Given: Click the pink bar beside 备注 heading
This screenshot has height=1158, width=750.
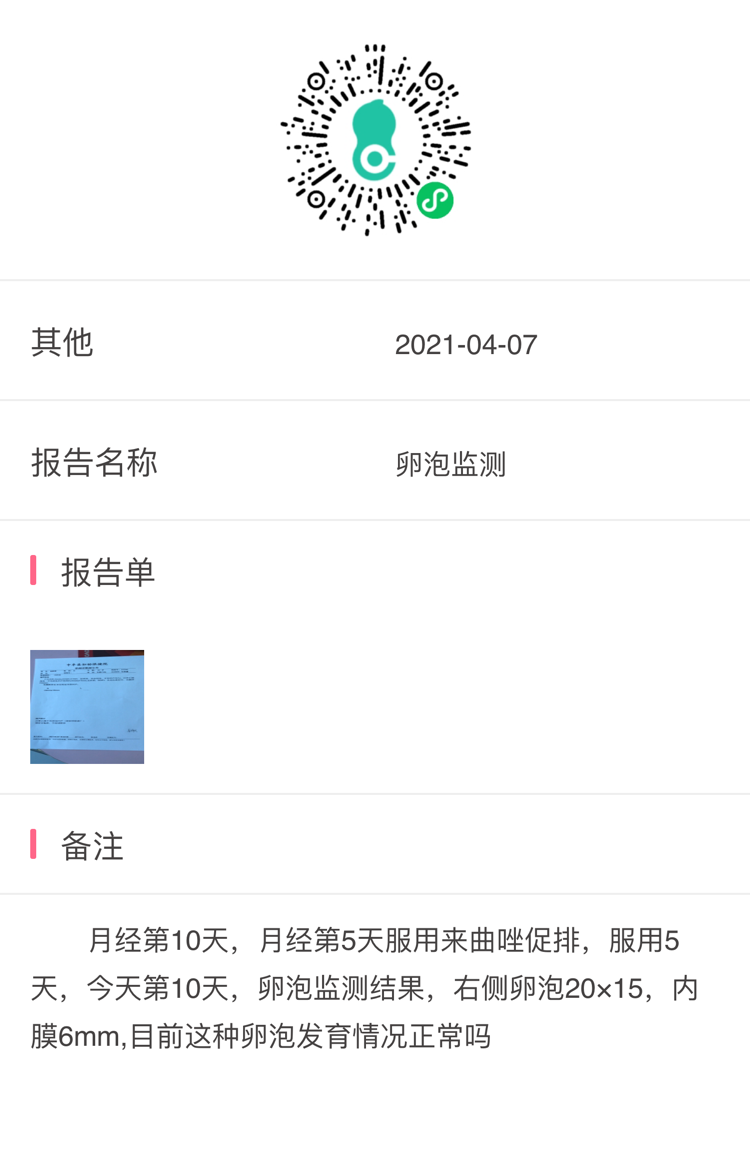Looking at the screenshot, I should pos(35,846).
